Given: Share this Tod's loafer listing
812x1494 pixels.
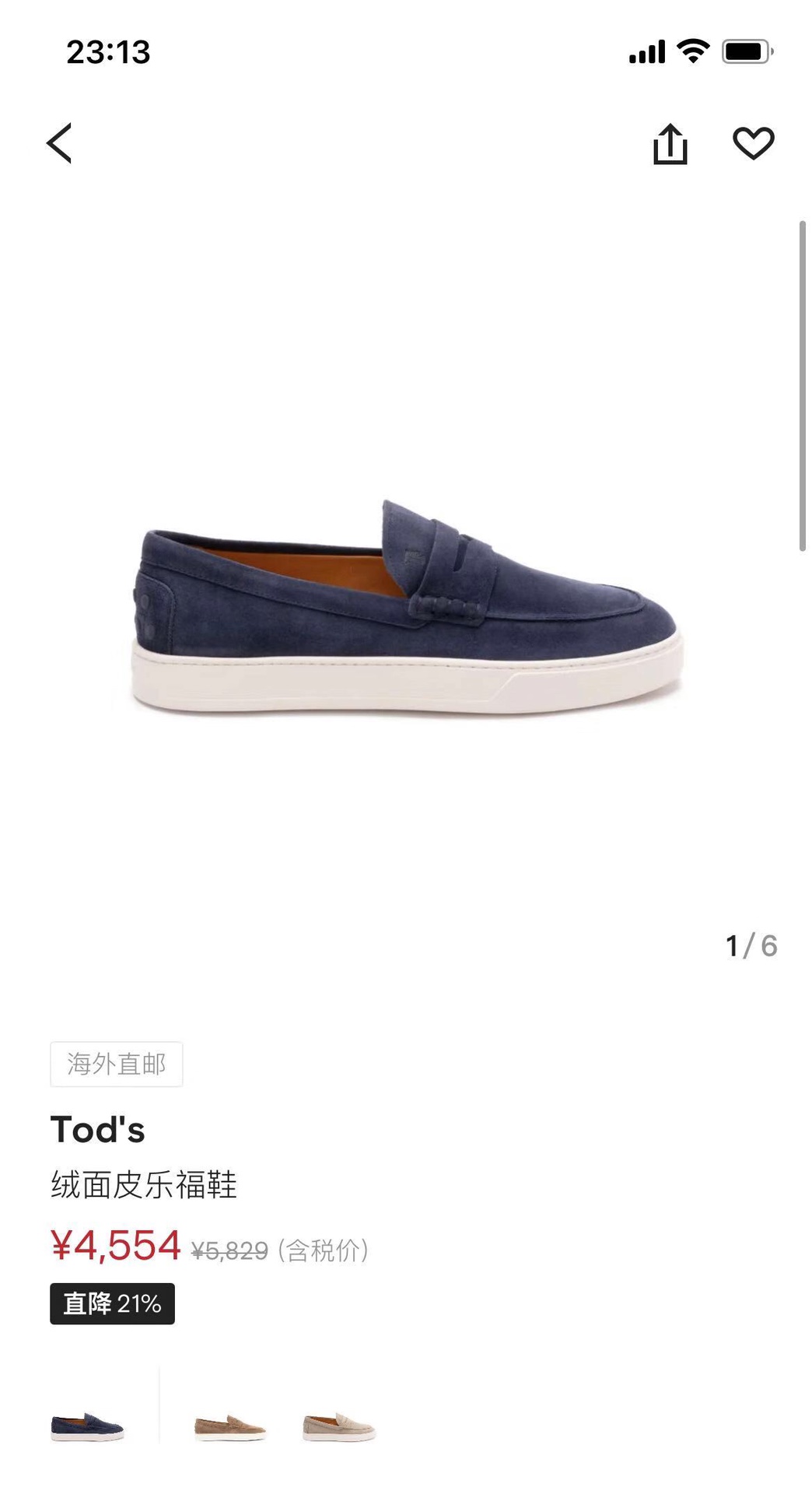Looking at the screenshot, I should pos(670,144).
